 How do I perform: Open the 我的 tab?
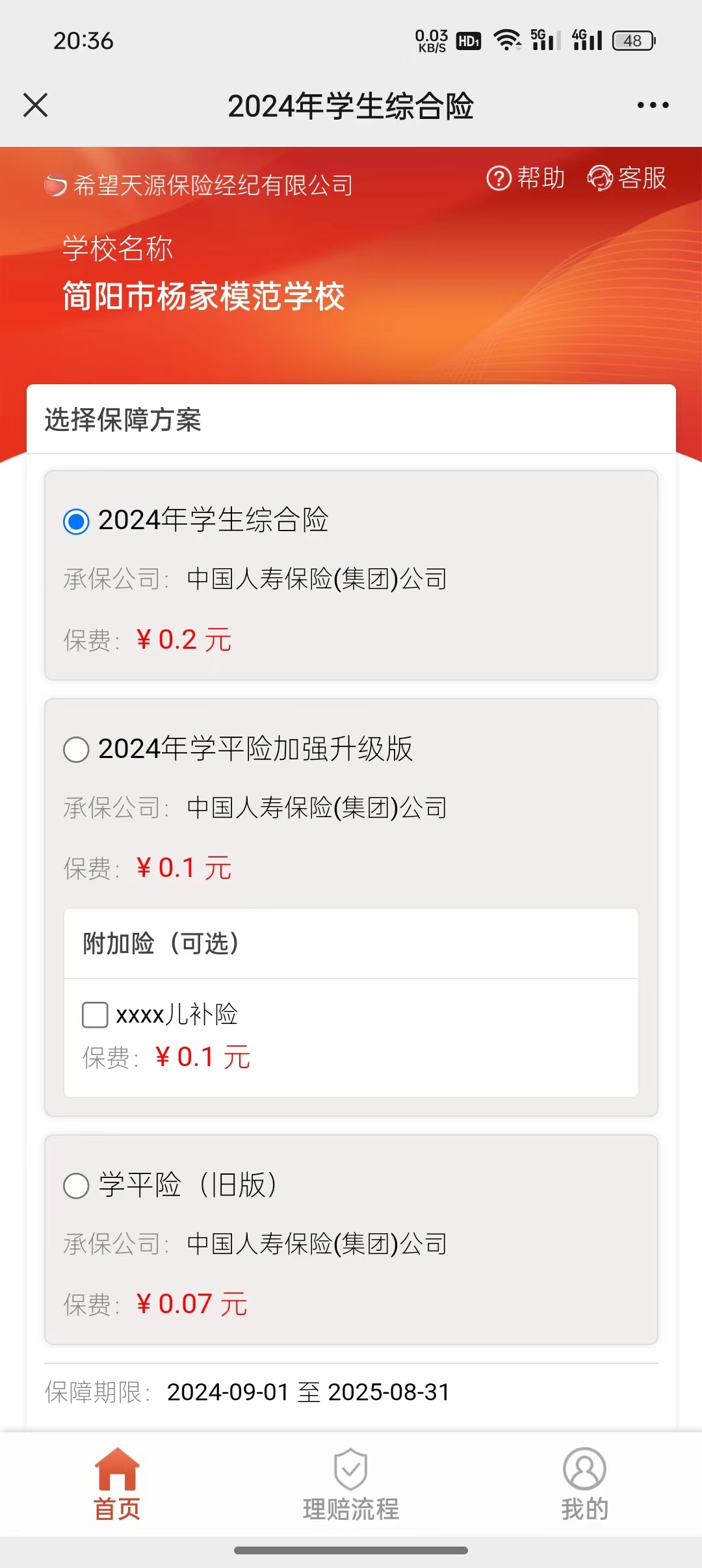(584, 1483)
